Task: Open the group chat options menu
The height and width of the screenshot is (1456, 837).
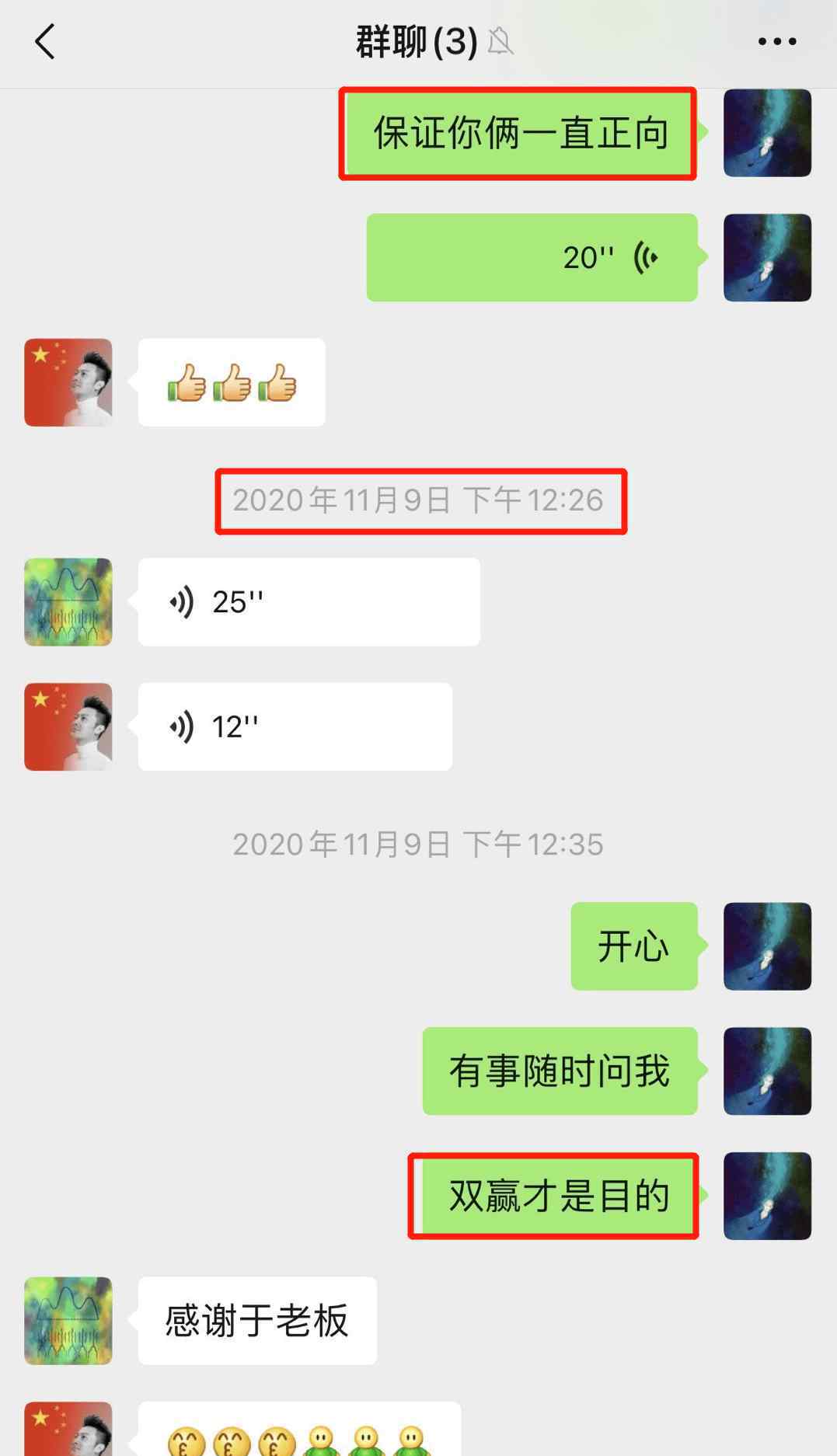Action: pyautogui.click(x=777, y=42)
